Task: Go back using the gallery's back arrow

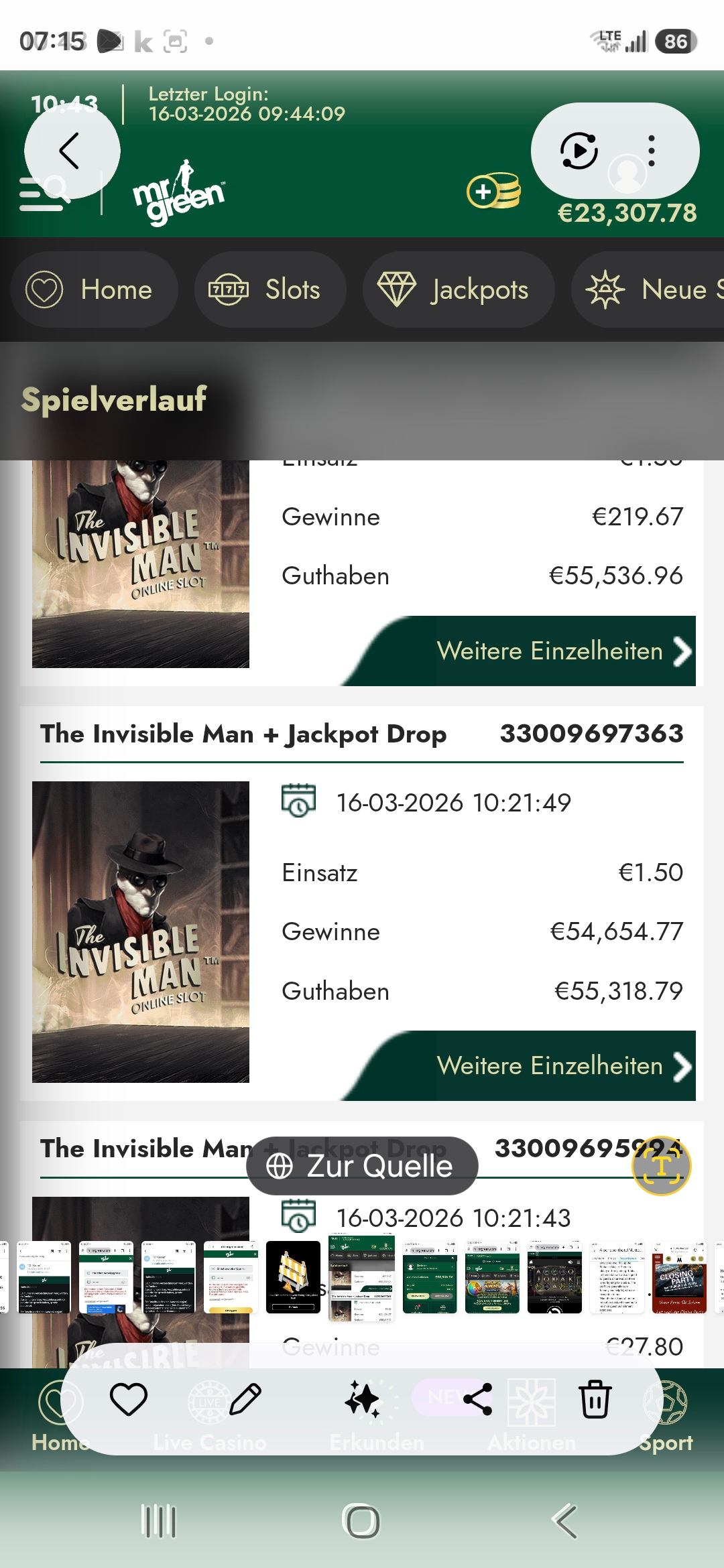Action: tap(71, 150)
